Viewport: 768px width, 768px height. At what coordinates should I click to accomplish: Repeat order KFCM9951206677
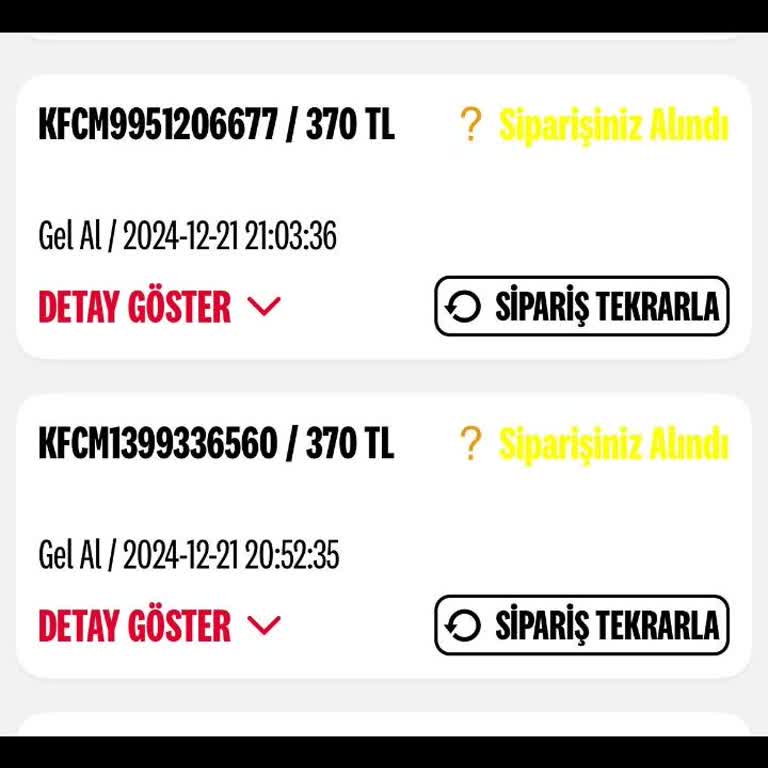582,307
